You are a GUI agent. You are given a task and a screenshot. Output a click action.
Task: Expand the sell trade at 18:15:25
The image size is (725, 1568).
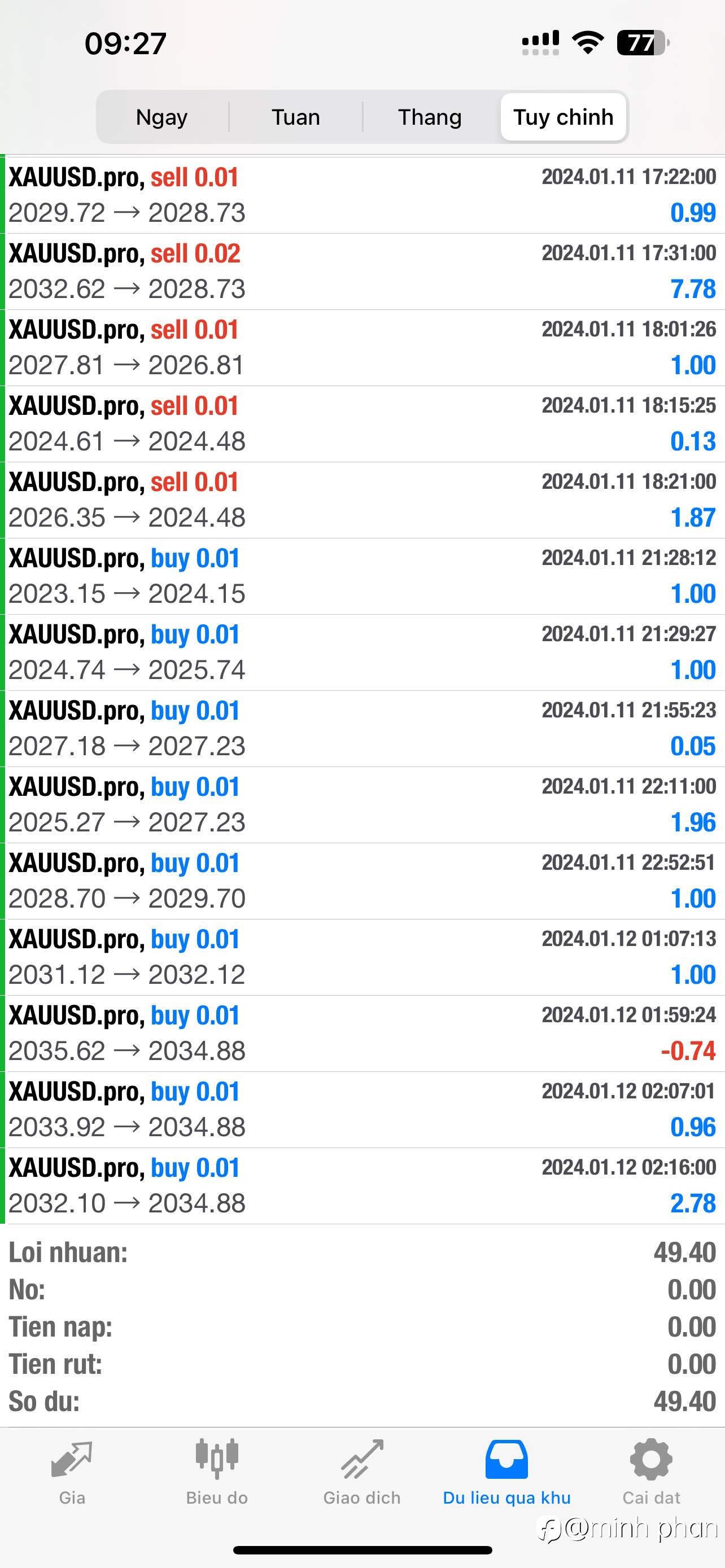[x=364, y=424]
